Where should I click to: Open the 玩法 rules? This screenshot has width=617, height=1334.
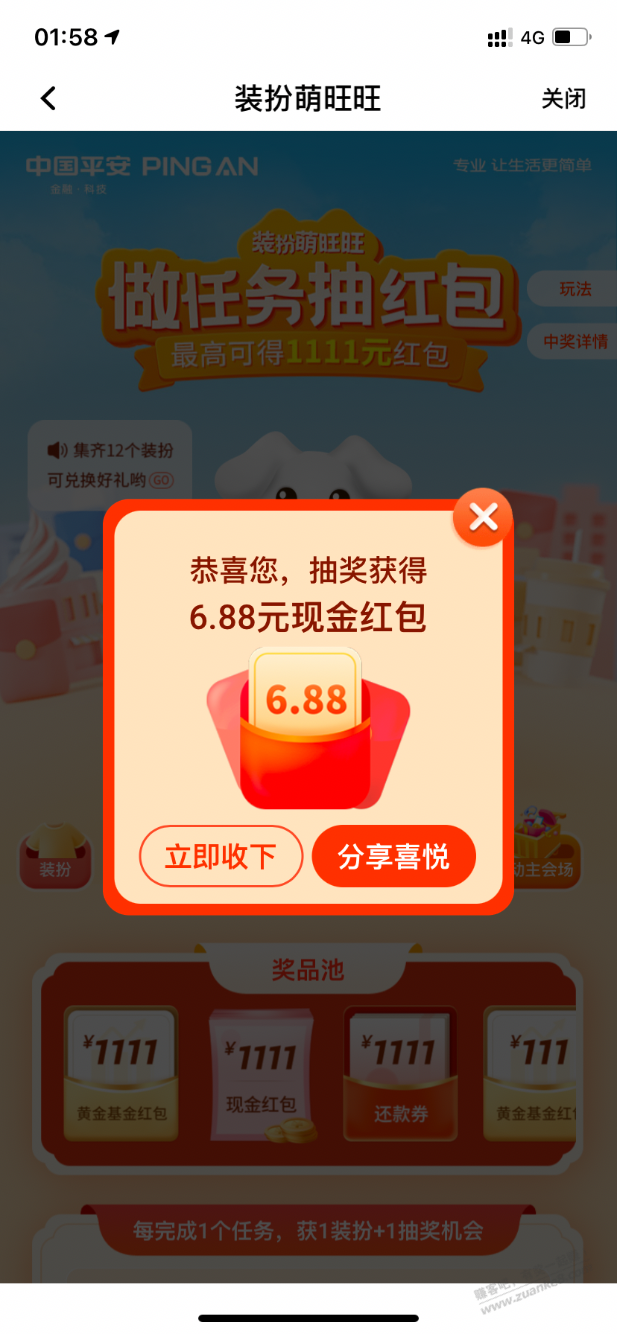pos(575,289)
